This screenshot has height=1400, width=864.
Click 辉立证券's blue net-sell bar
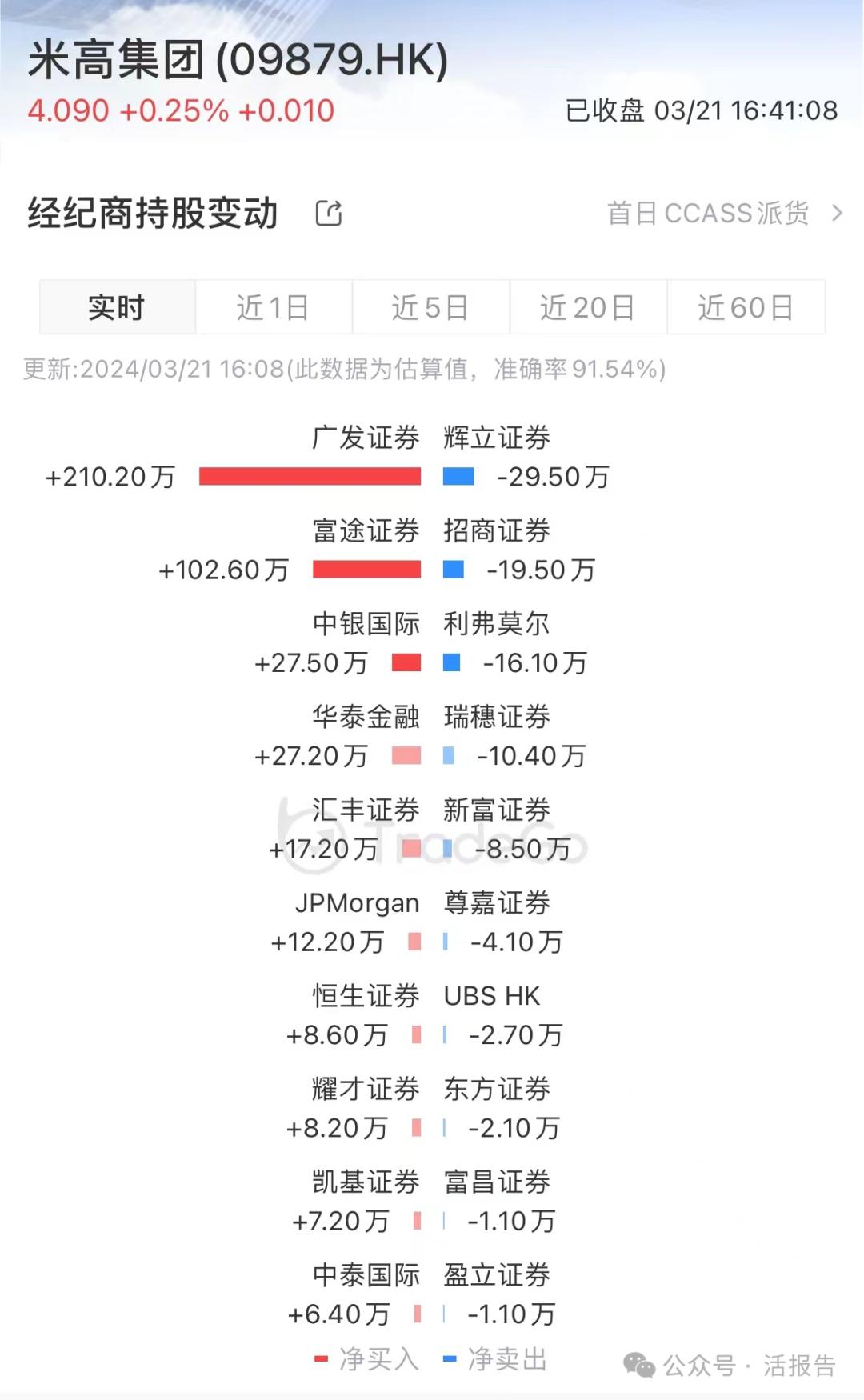tap(455, 475)
